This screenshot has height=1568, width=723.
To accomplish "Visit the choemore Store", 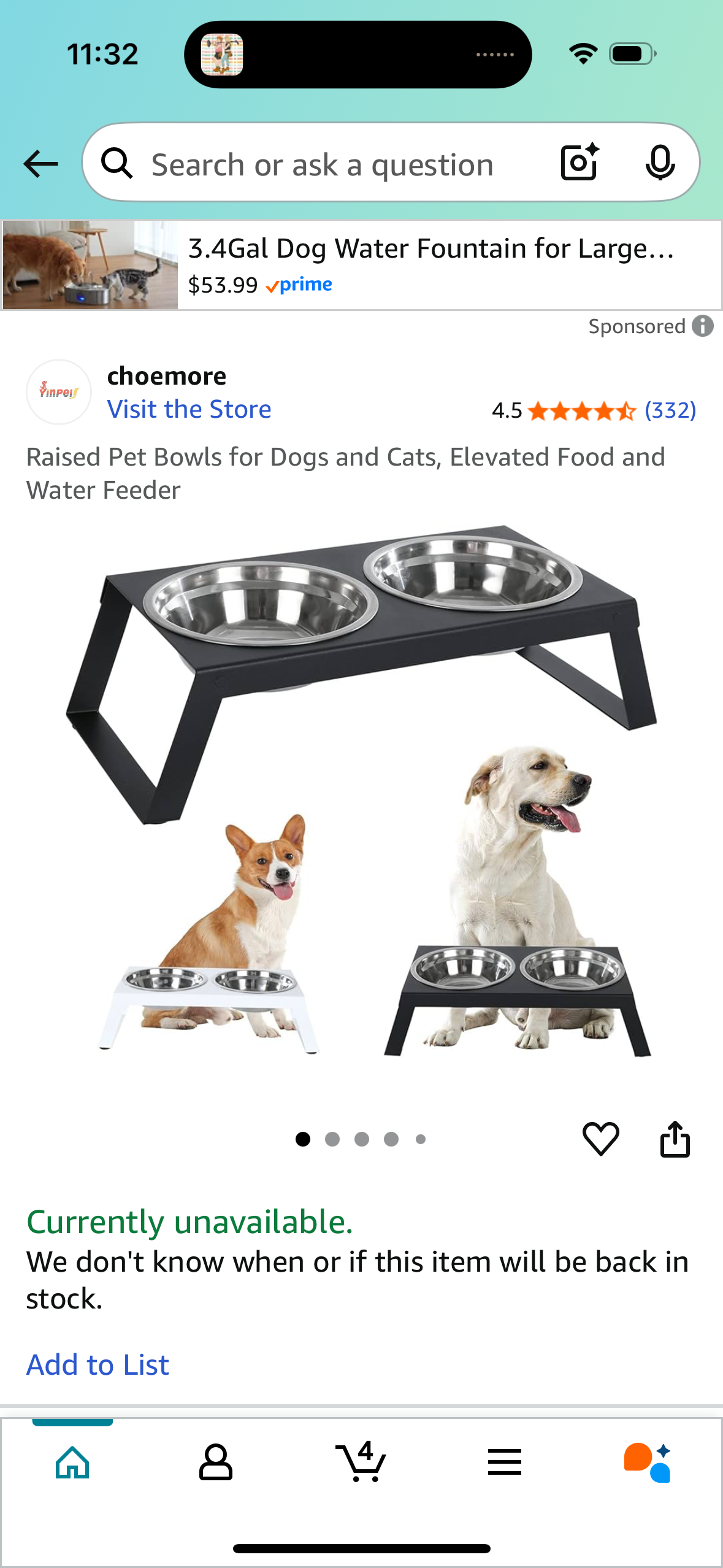I will click(189, 409).
